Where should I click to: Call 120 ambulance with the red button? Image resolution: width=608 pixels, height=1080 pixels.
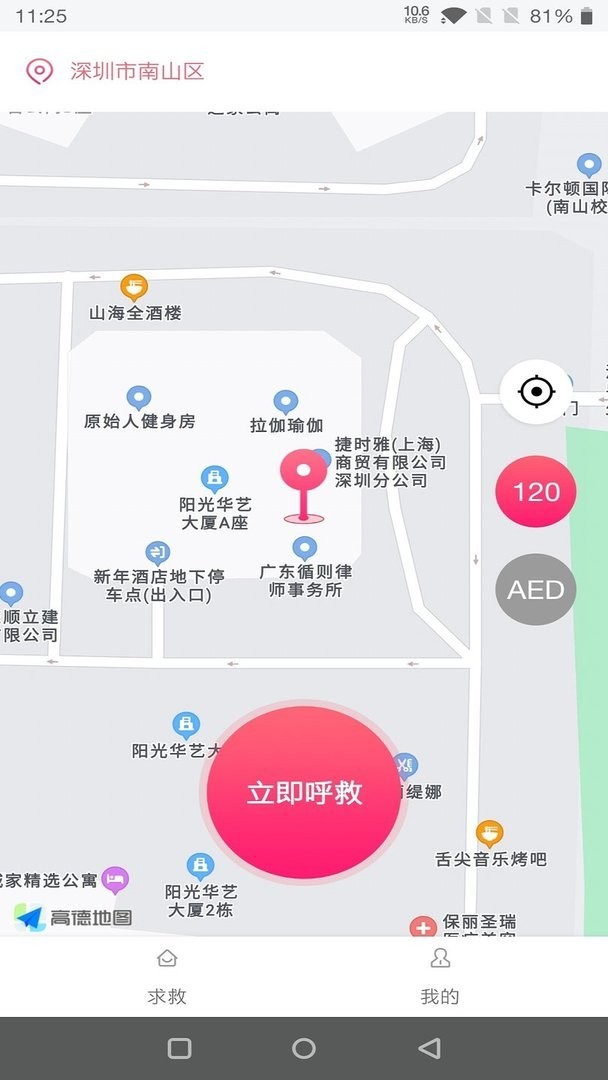(536, 491)
